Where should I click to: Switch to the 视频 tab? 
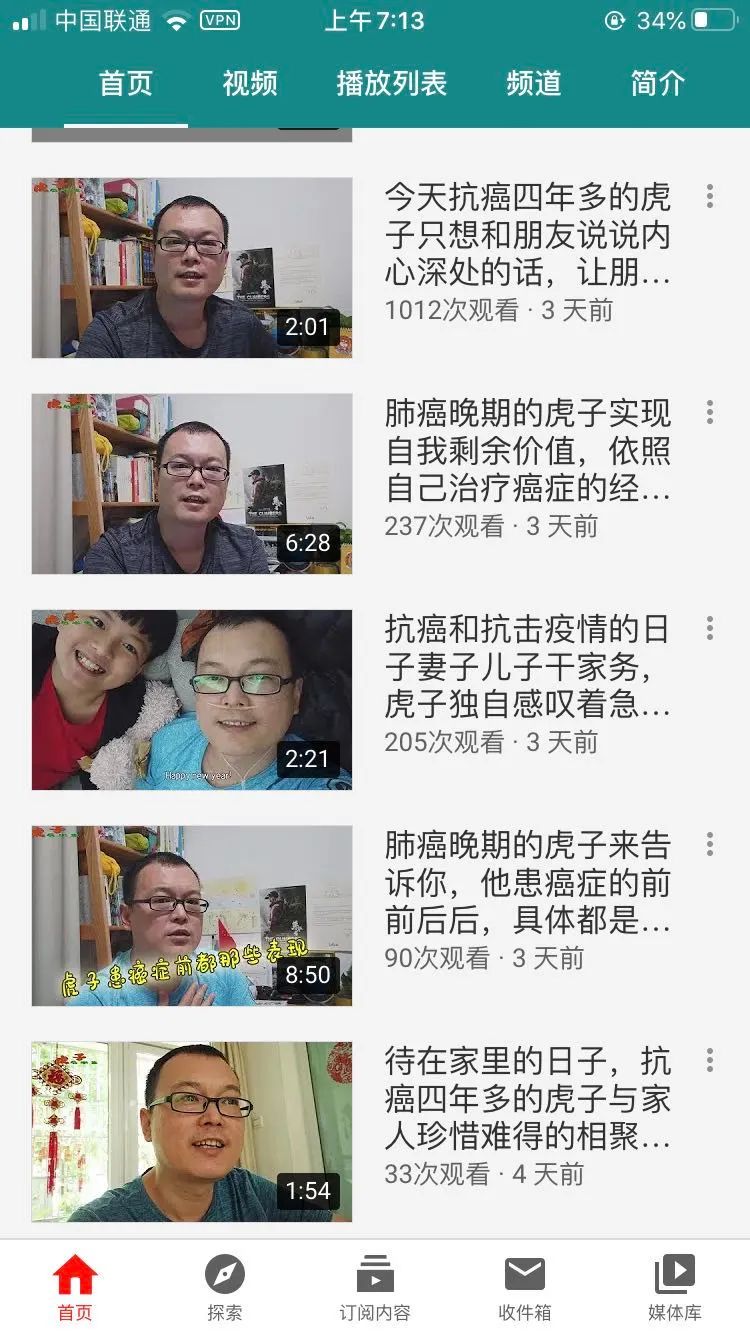pyautogui.click(x=249, y=83)
